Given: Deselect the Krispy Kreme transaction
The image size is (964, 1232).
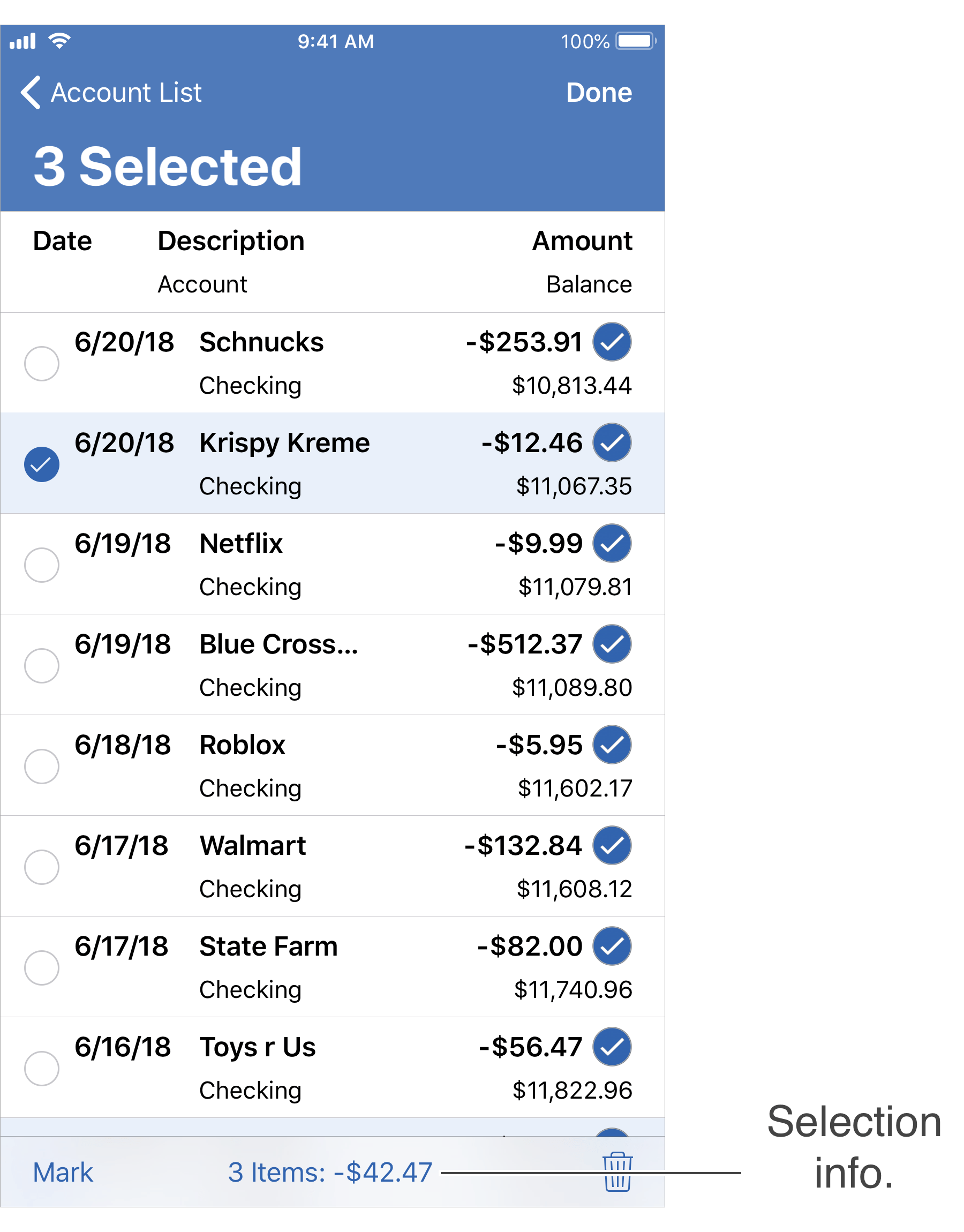Looking at the screenshot, I should click(42, 464).
